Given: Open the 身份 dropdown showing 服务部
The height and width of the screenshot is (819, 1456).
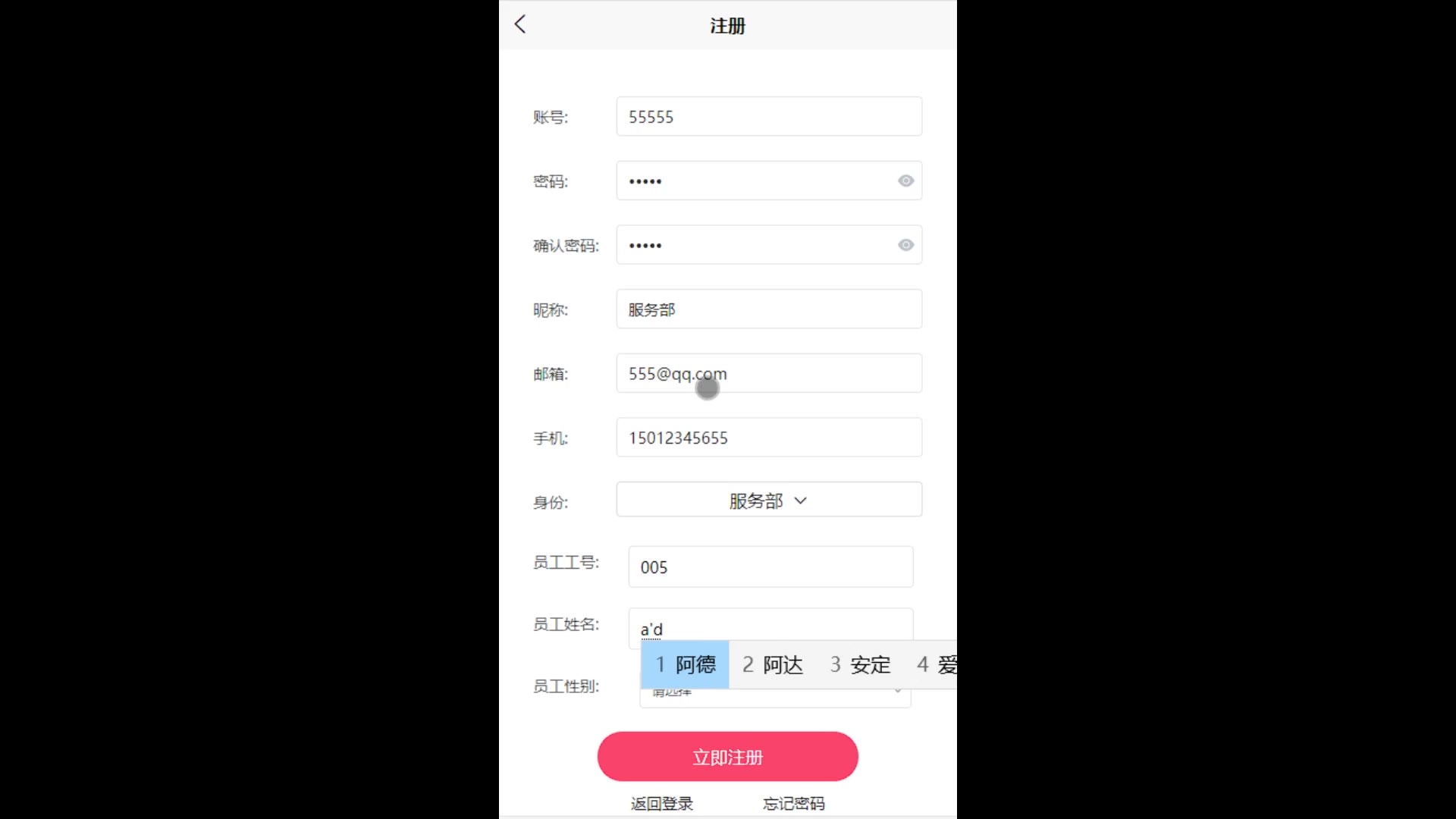Looking at the screenshot, I should click(768, 500).
